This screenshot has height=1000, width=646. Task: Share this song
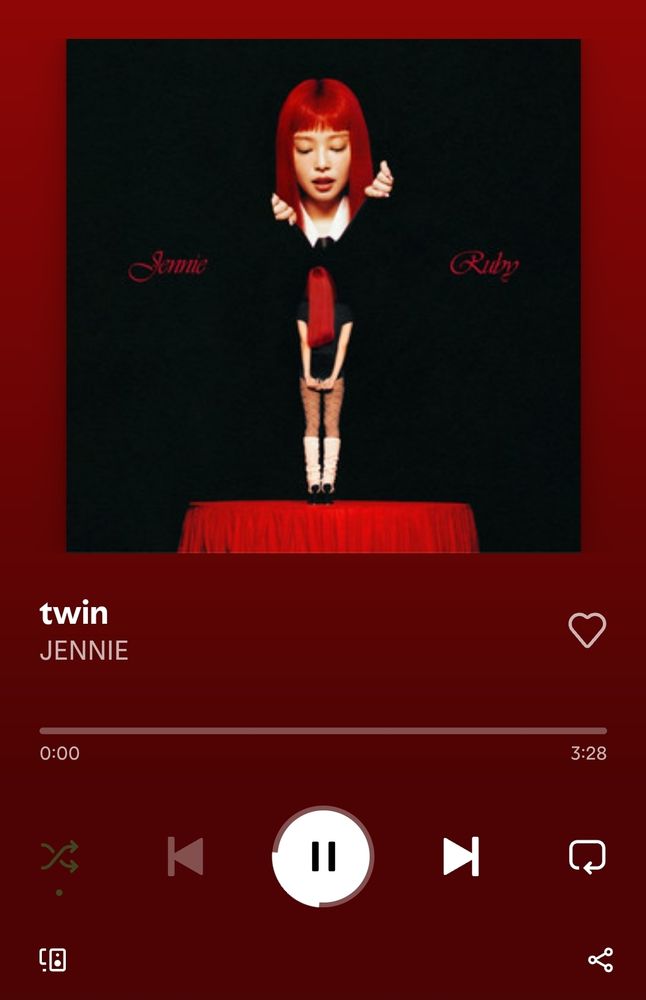(x=600, y=960)
